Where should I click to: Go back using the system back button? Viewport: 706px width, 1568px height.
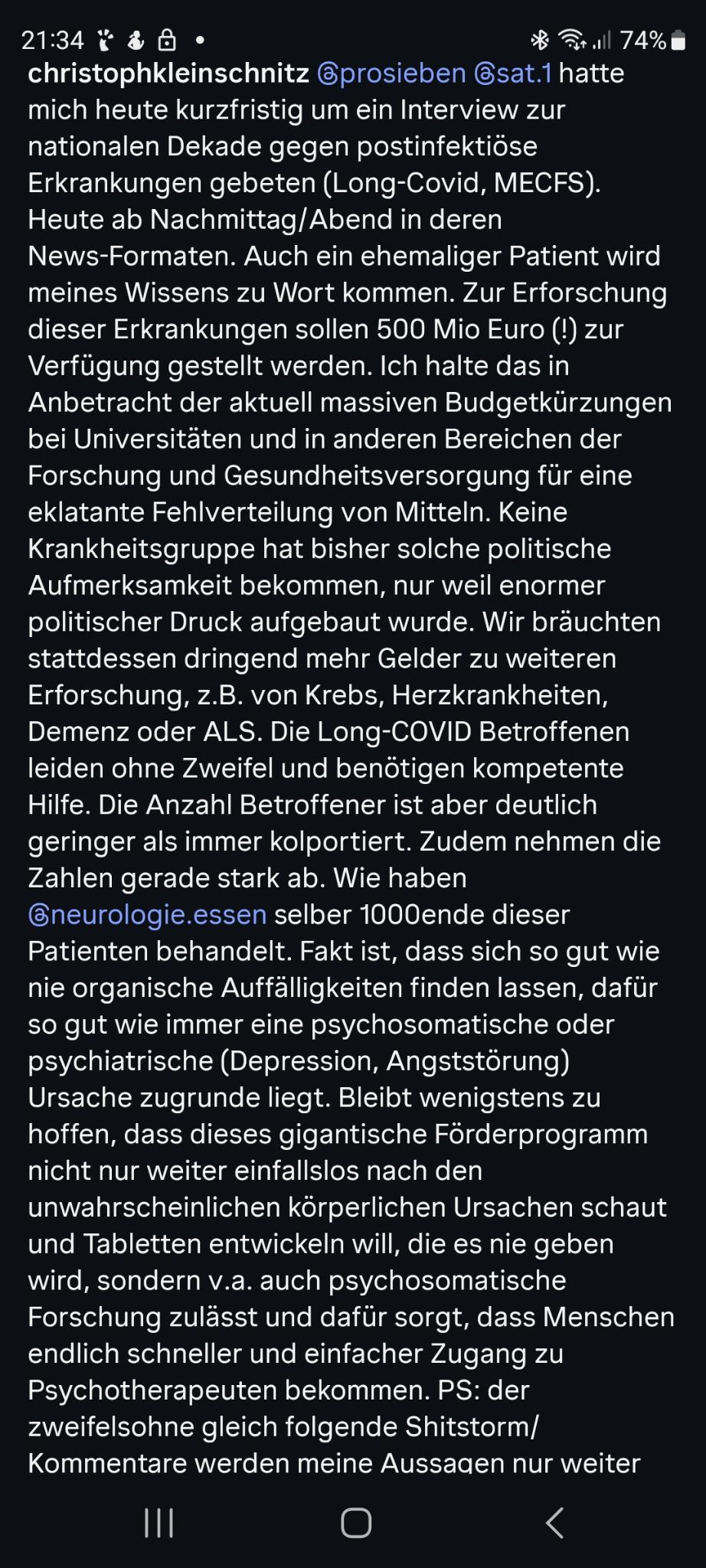[x=555, y=1522]
